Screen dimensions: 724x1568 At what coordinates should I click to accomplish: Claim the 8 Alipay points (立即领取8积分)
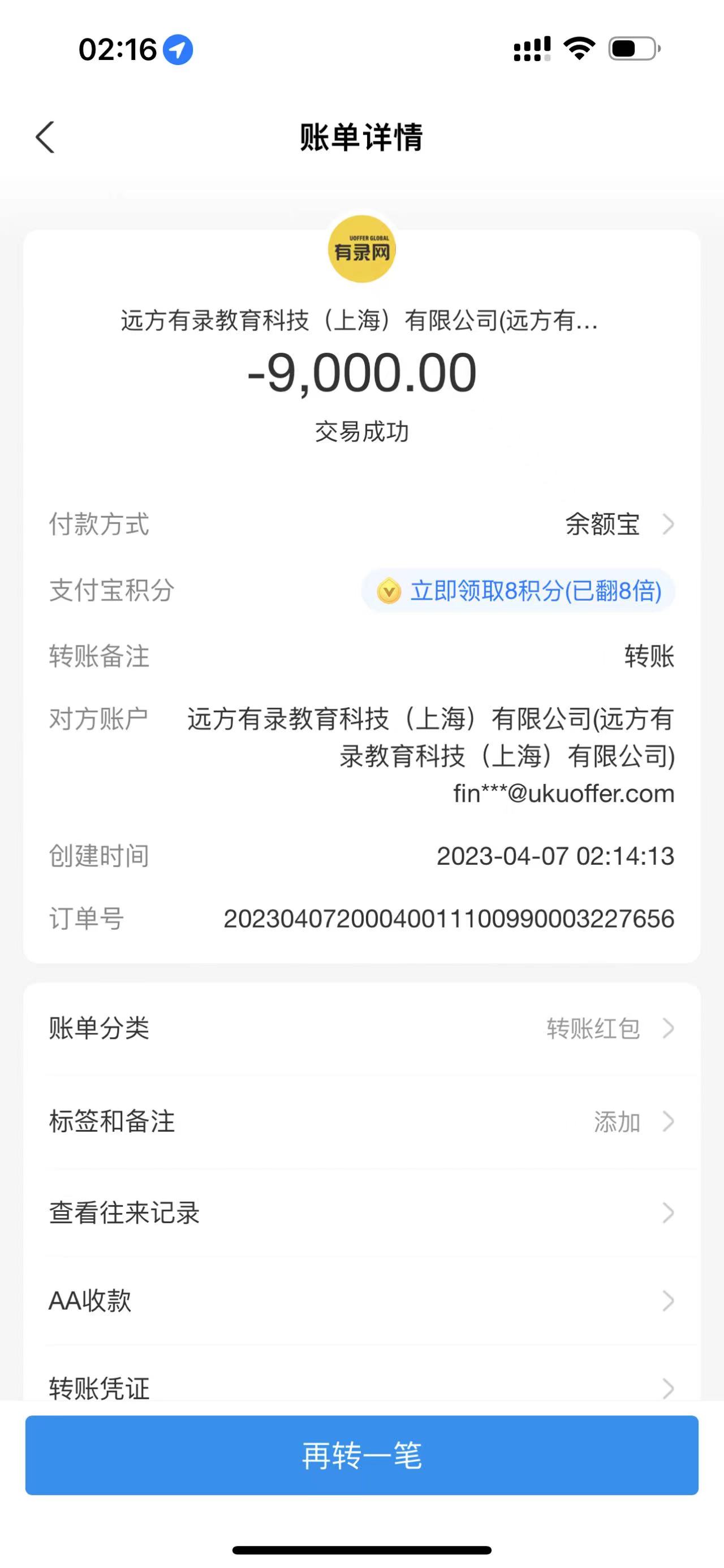(x=518, y=591)
